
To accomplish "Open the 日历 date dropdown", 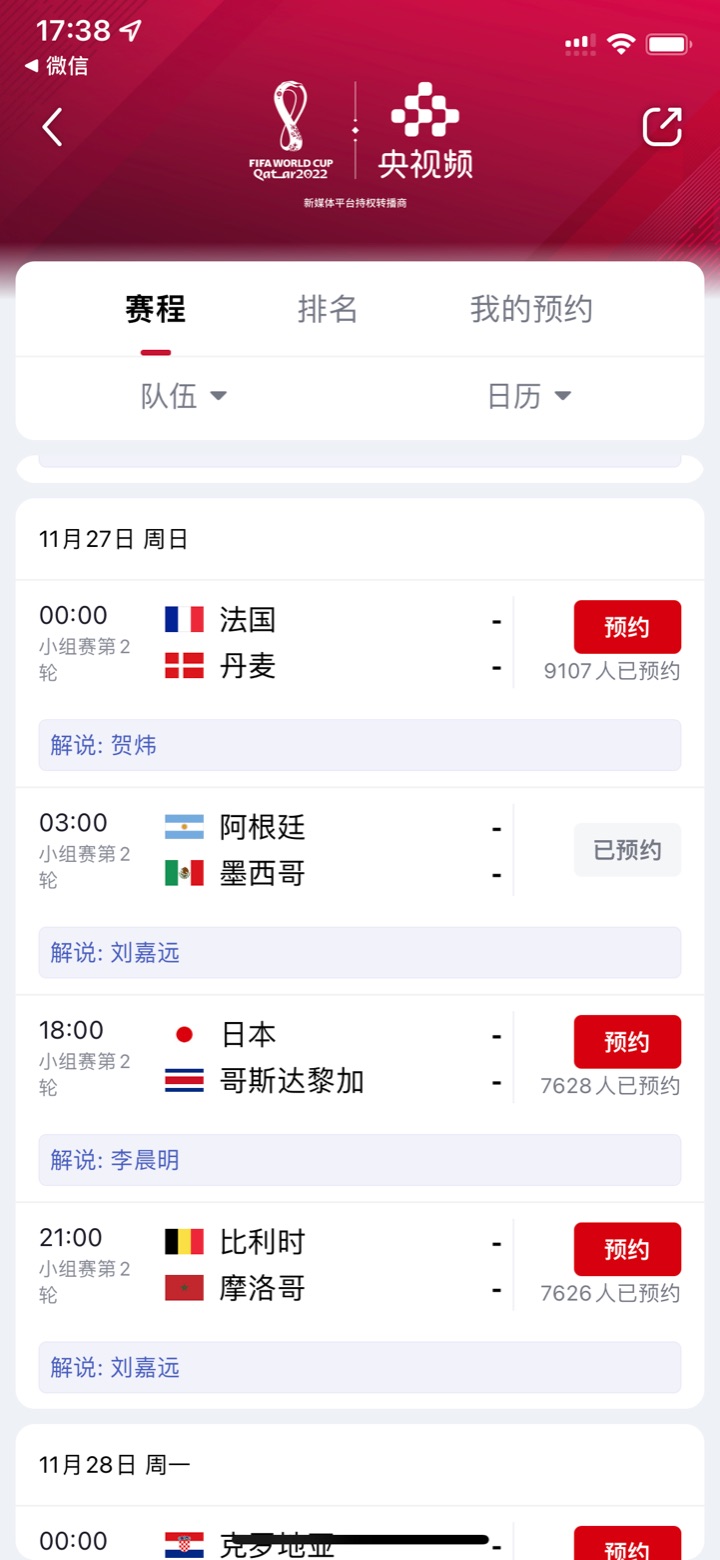I will tap(529, 396).
